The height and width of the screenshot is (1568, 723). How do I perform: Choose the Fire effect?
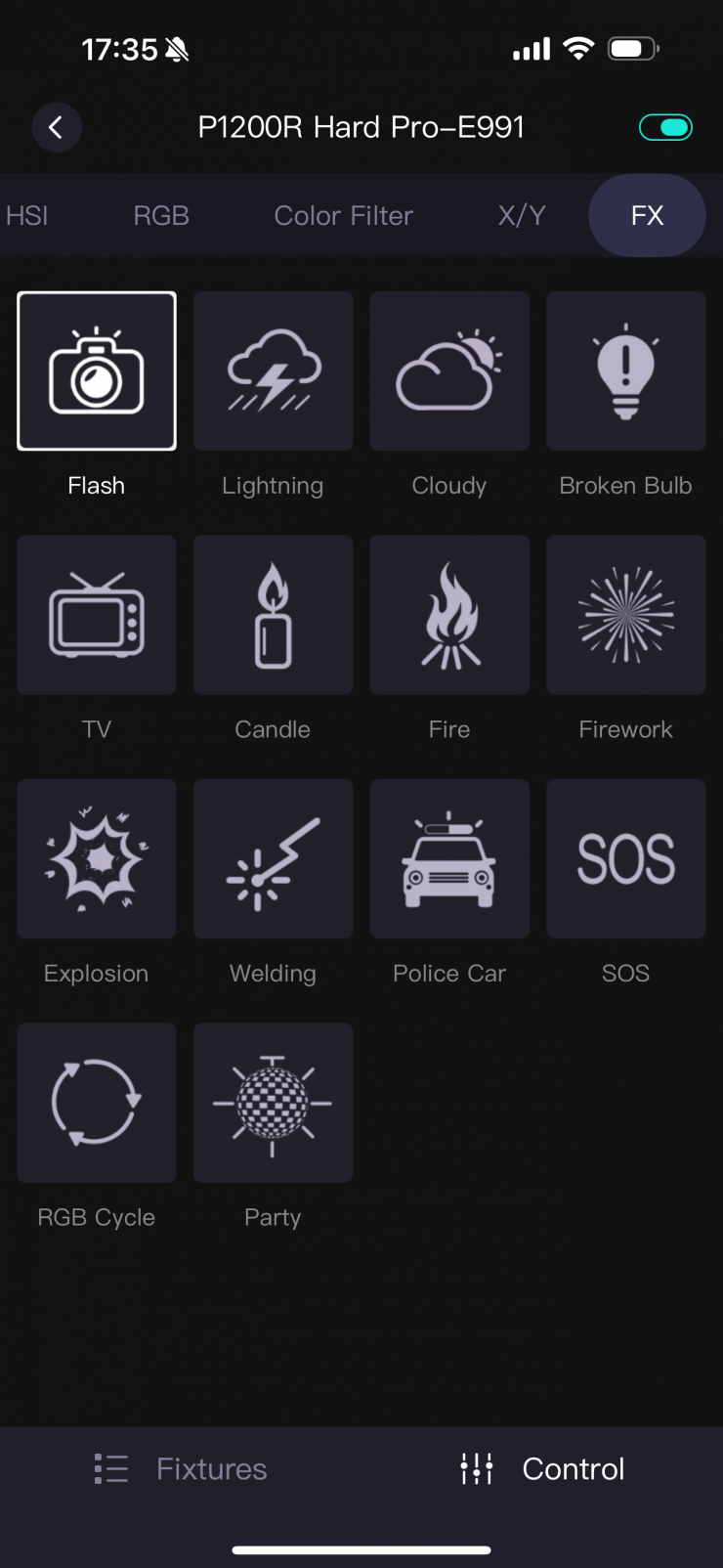click(x=449, y=615)
